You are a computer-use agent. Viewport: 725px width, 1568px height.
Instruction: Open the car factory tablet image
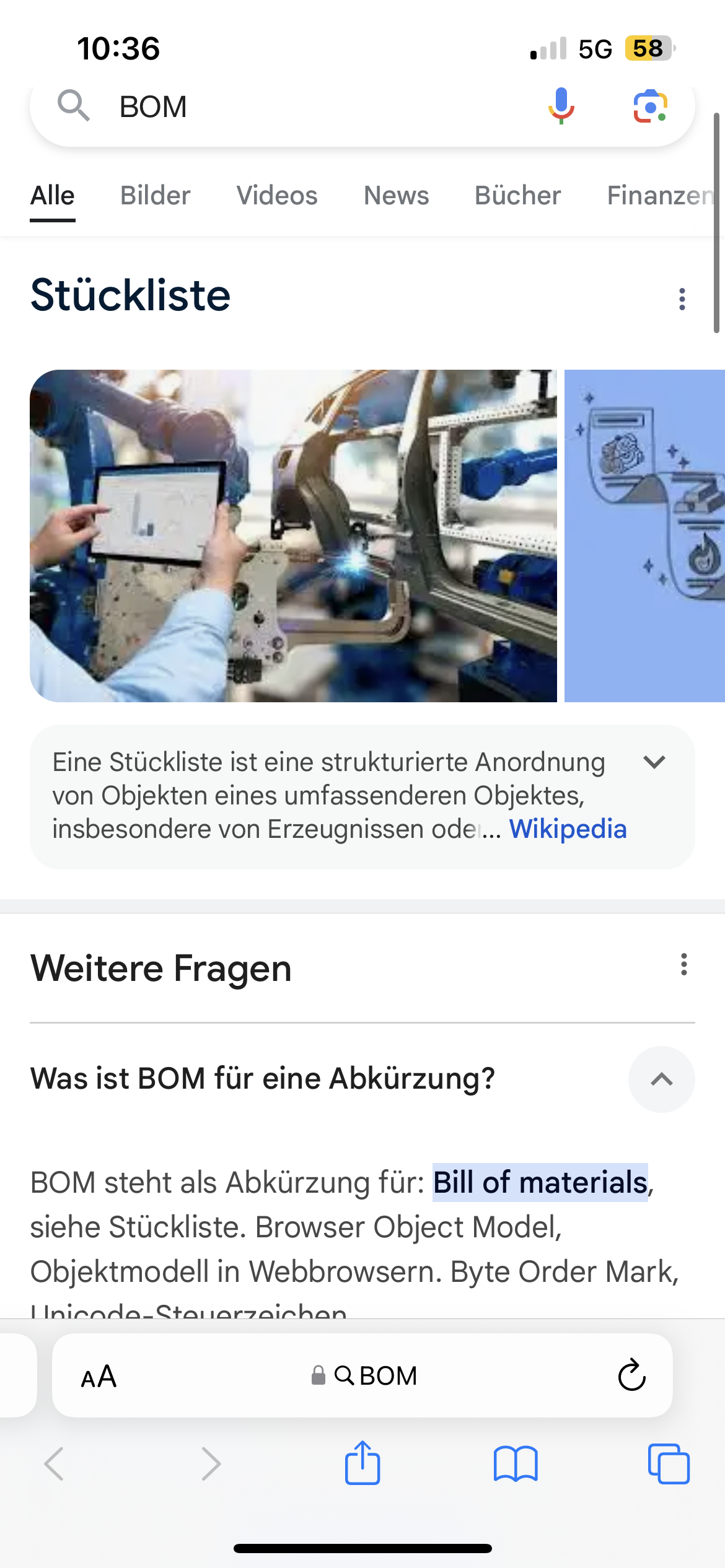tap(293, 536)
